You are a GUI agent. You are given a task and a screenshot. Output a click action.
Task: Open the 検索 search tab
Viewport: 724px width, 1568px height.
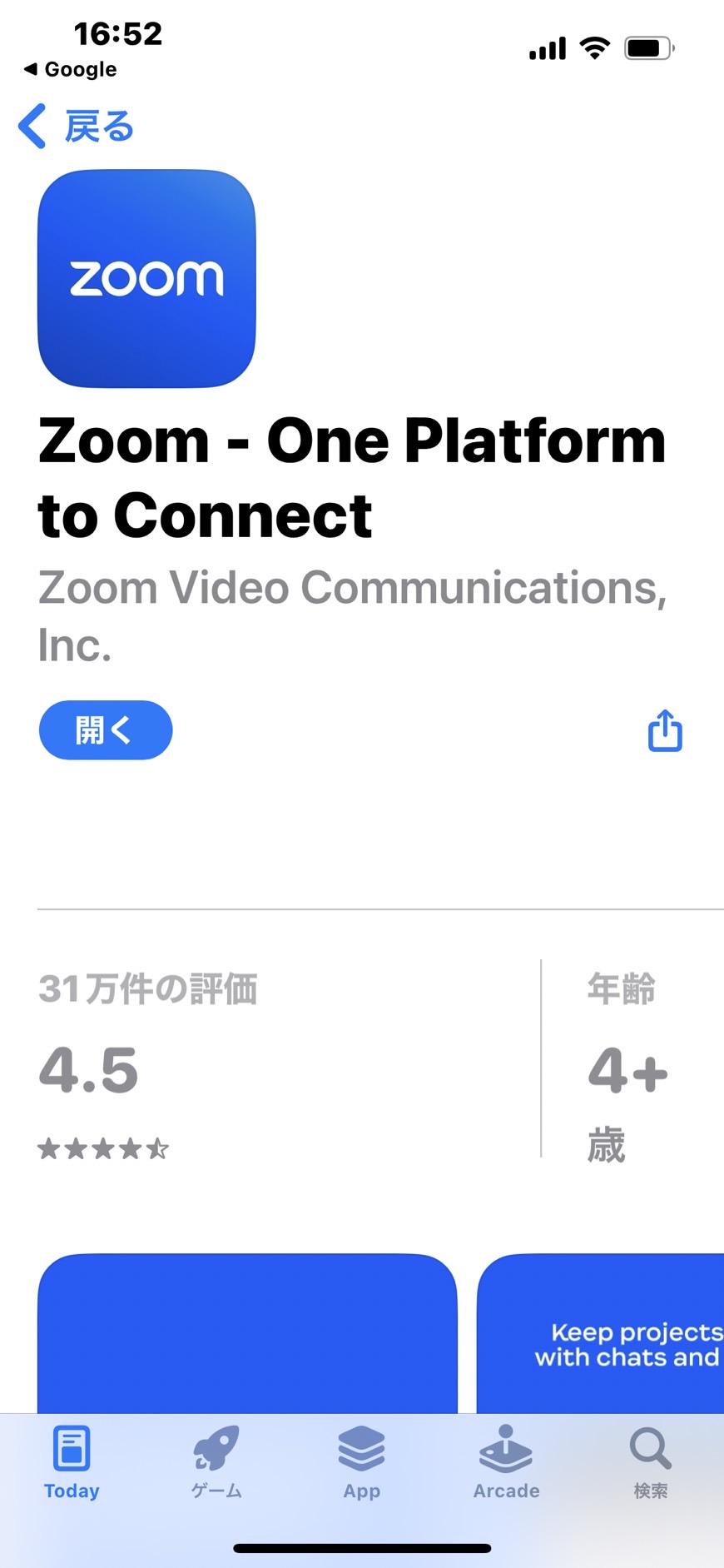(650, 1462)
